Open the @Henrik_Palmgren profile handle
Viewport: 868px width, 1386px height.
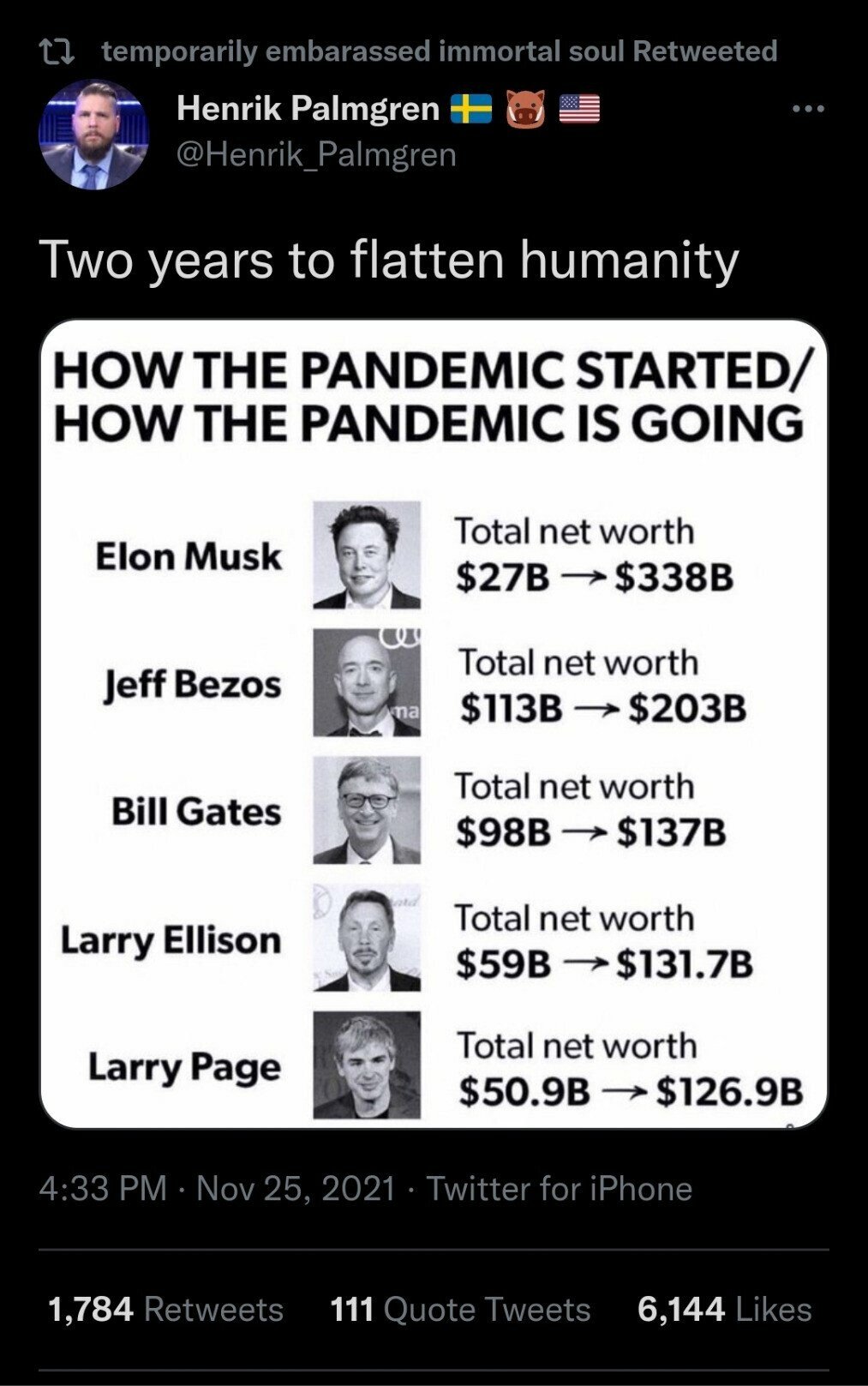coord(316,155)
